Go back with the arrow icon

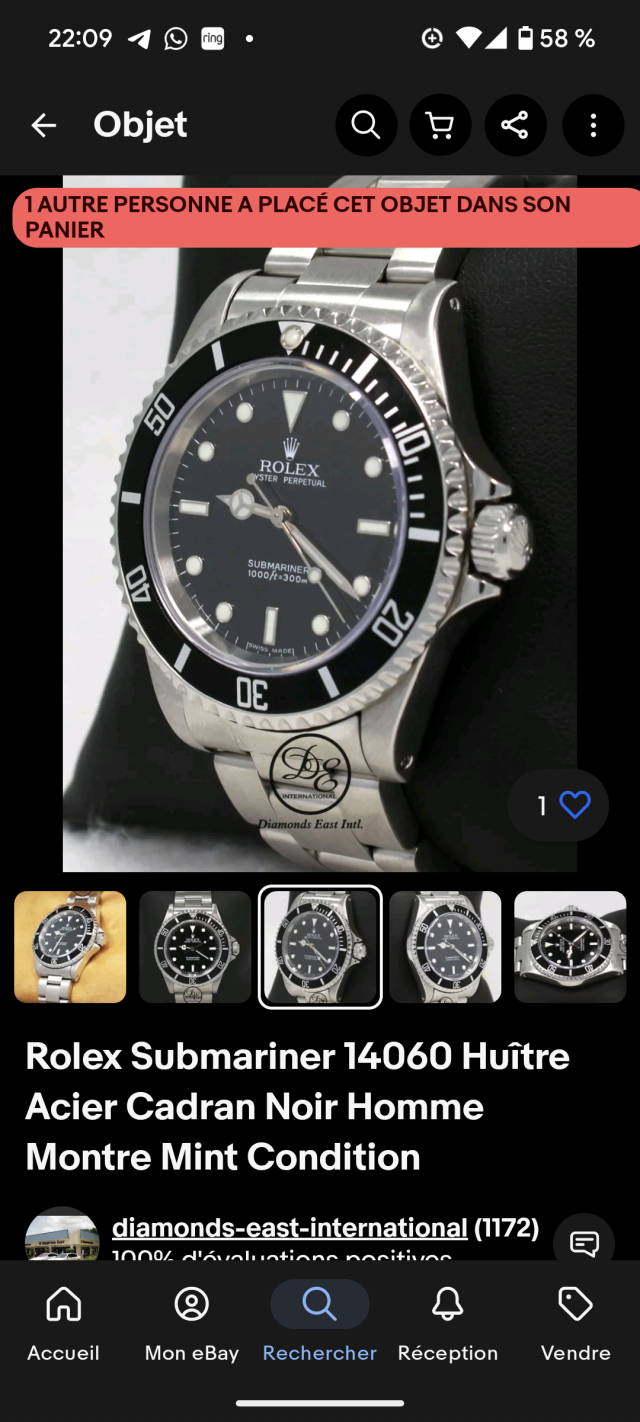coord(43,125)
